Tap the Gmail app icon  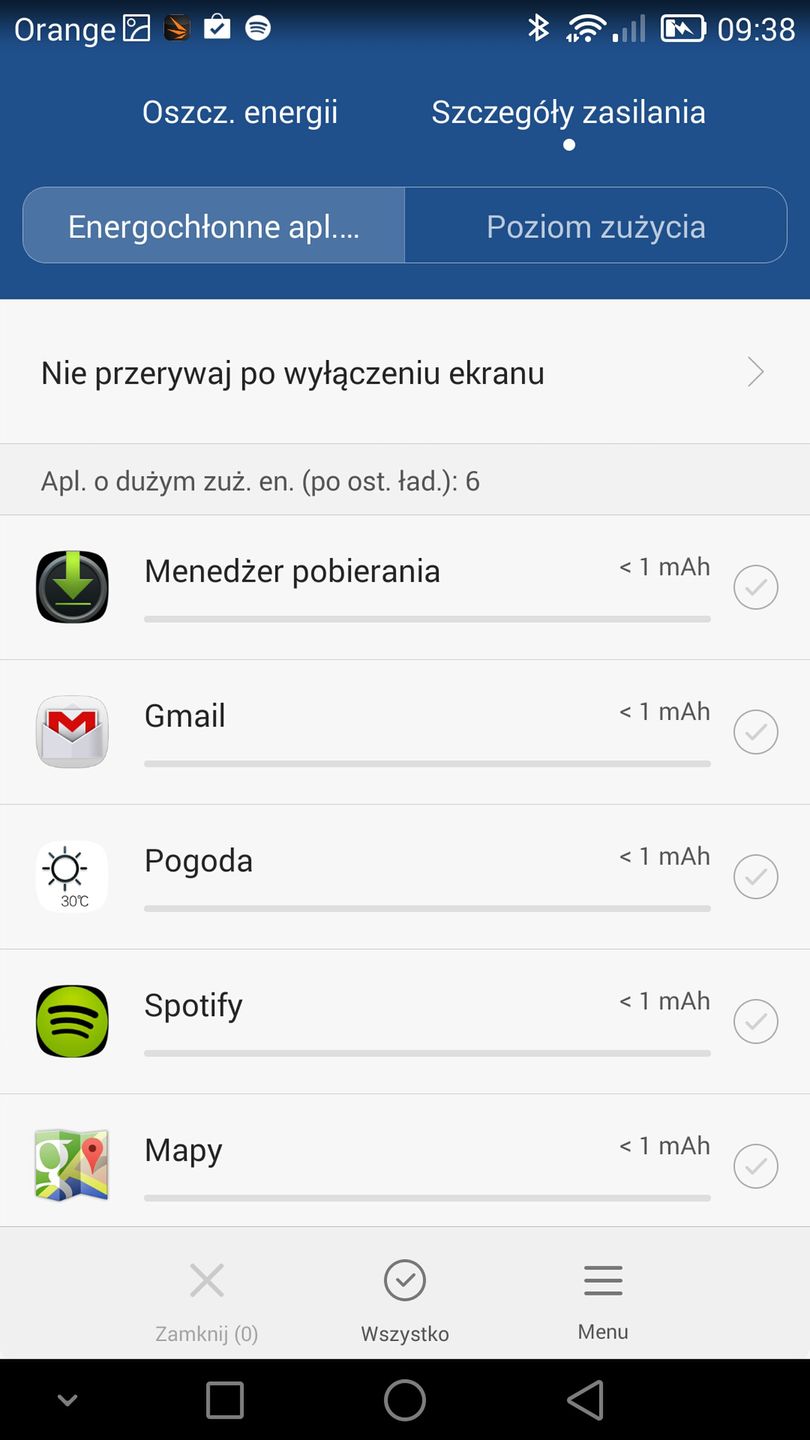click(x=71, y=731)
